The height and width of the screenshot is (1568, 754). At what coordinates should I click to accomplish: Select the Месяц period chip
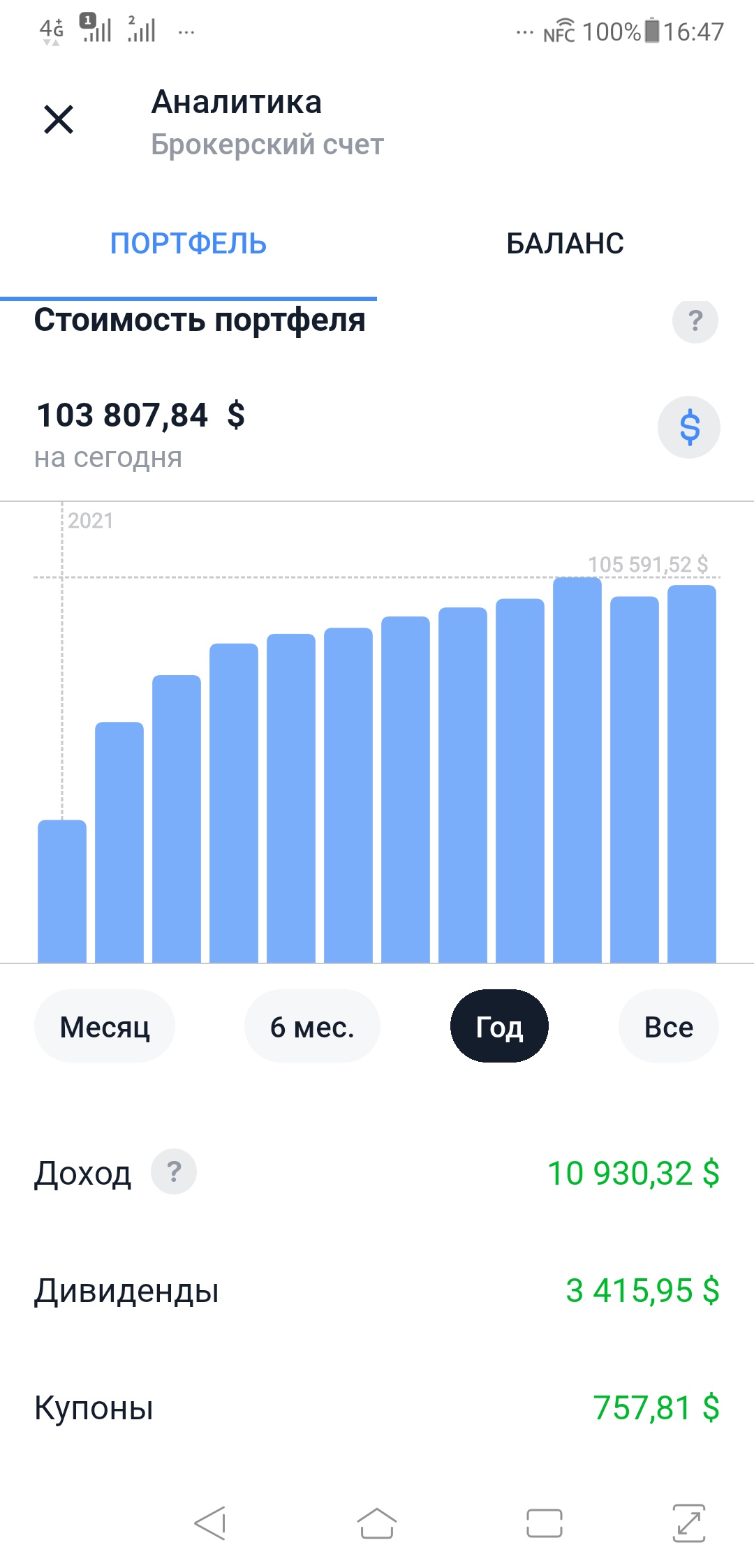coord(105,1027)
